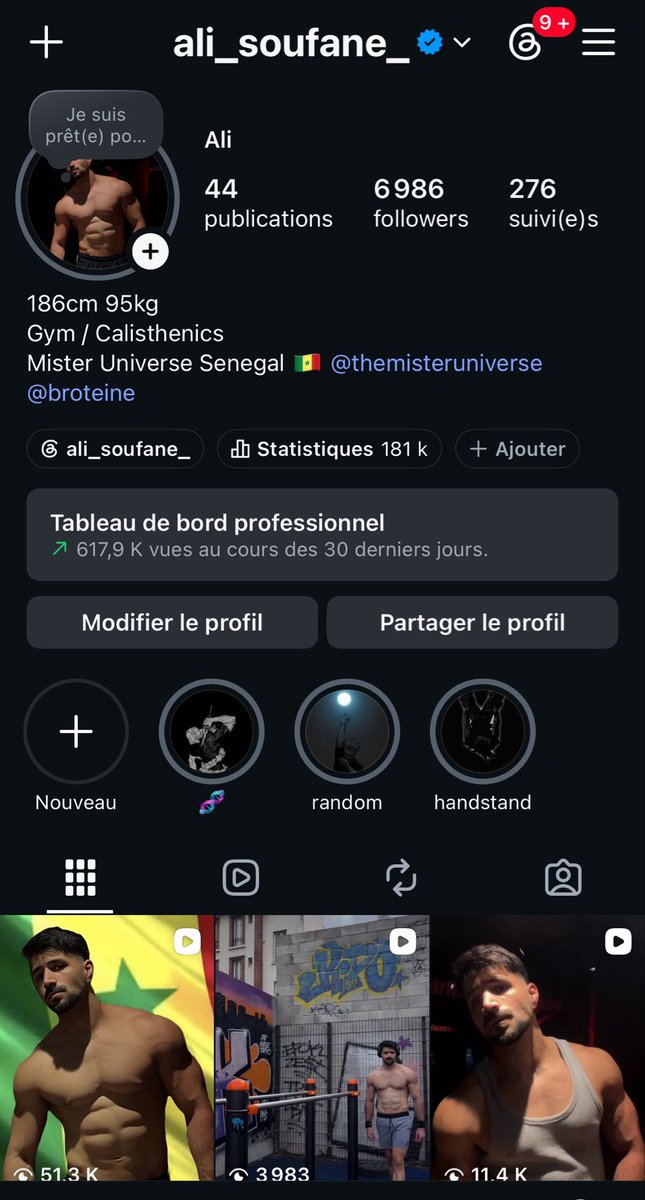Open Threads from the top bar icon
The image size is (645, 1200).
(526, 43)
